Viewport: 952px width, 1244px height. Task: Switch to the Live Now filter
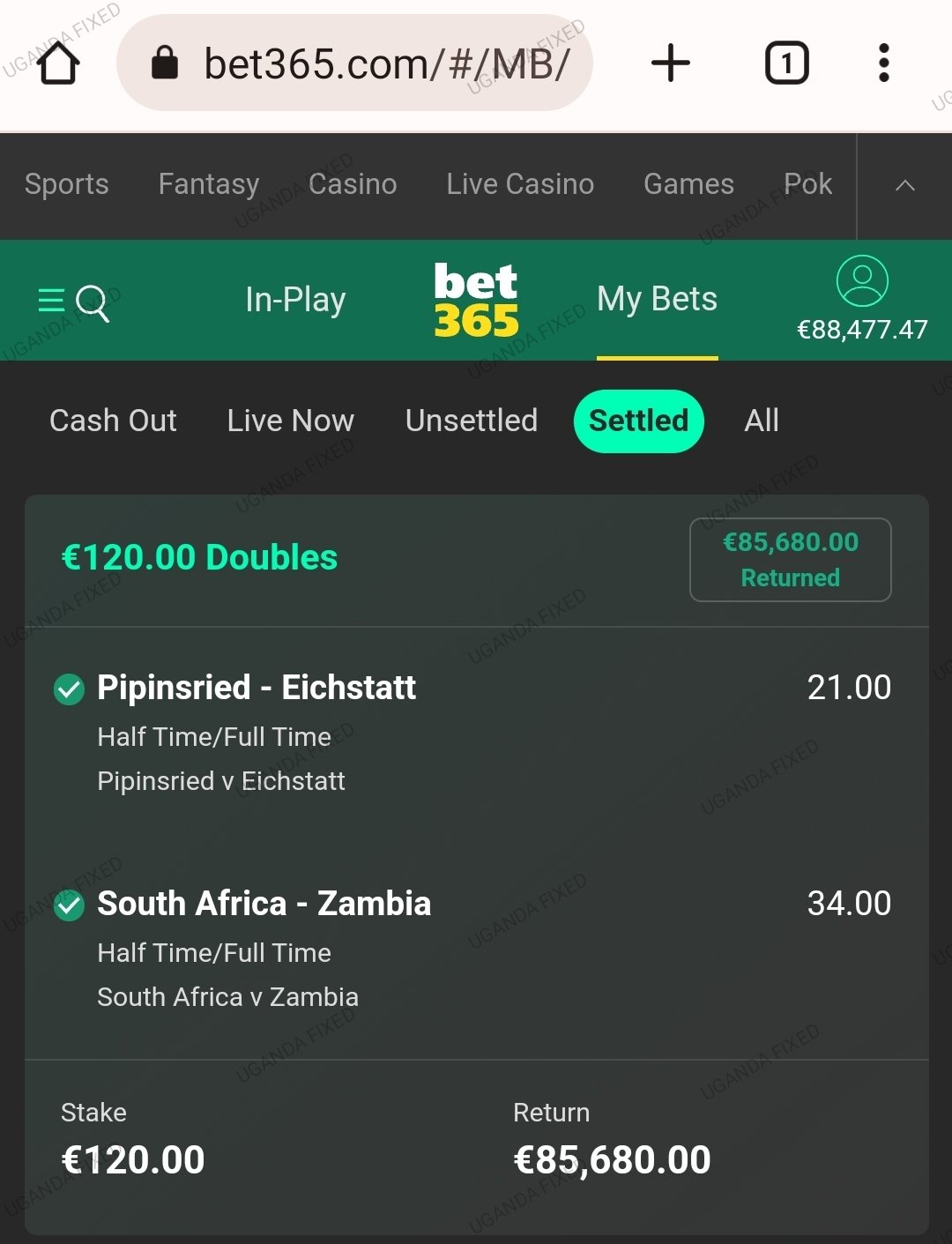(290, 421)
